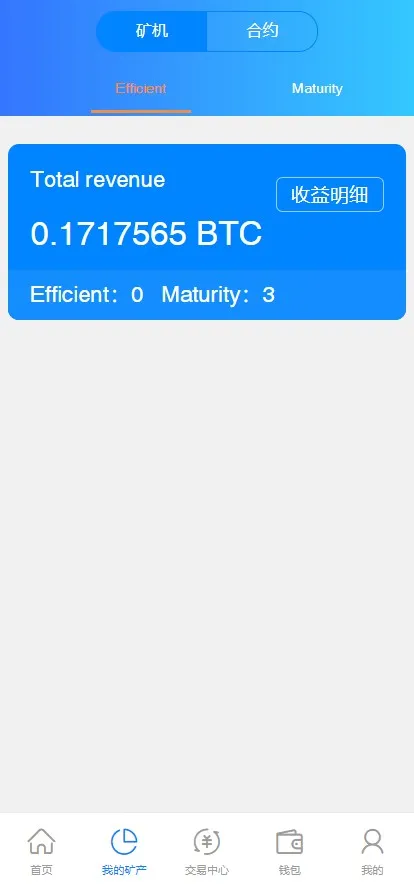Go to the 首页 home tab
Image resolution: width=414 pixels, height=896 pixels.
(41, 853)
